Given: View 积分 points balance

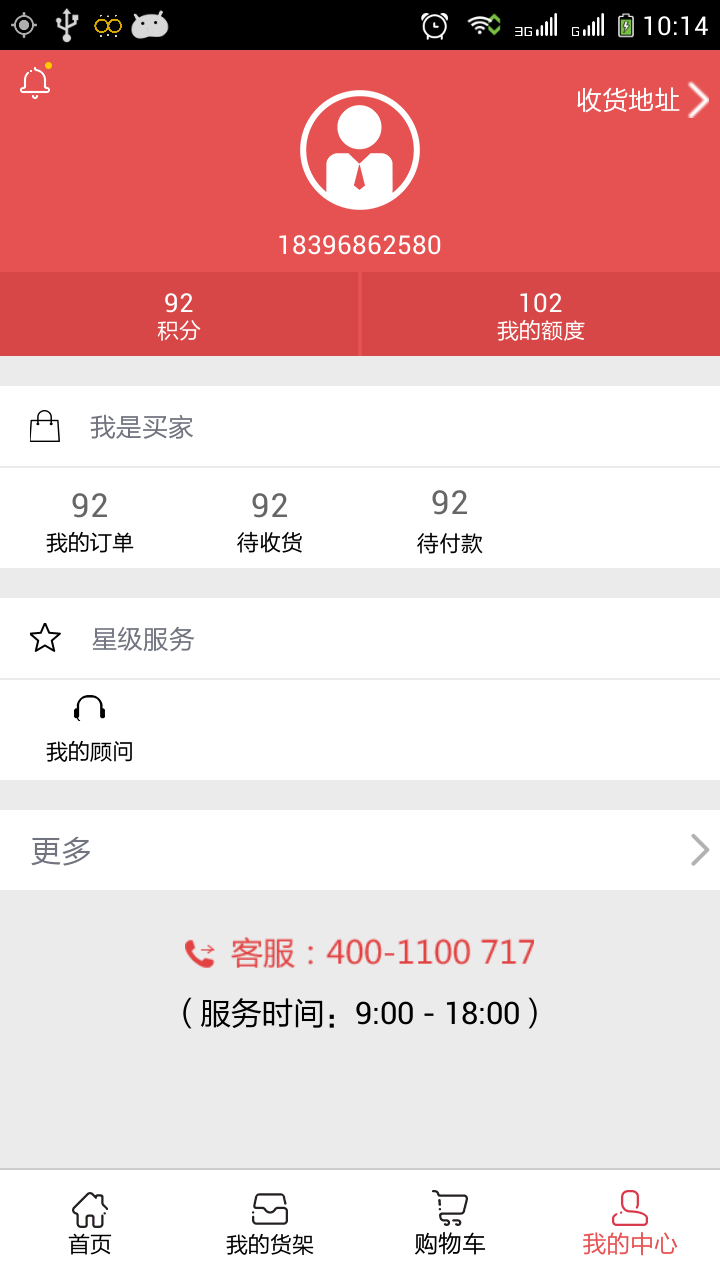Looking at the screenshot, I should (179, 315).
